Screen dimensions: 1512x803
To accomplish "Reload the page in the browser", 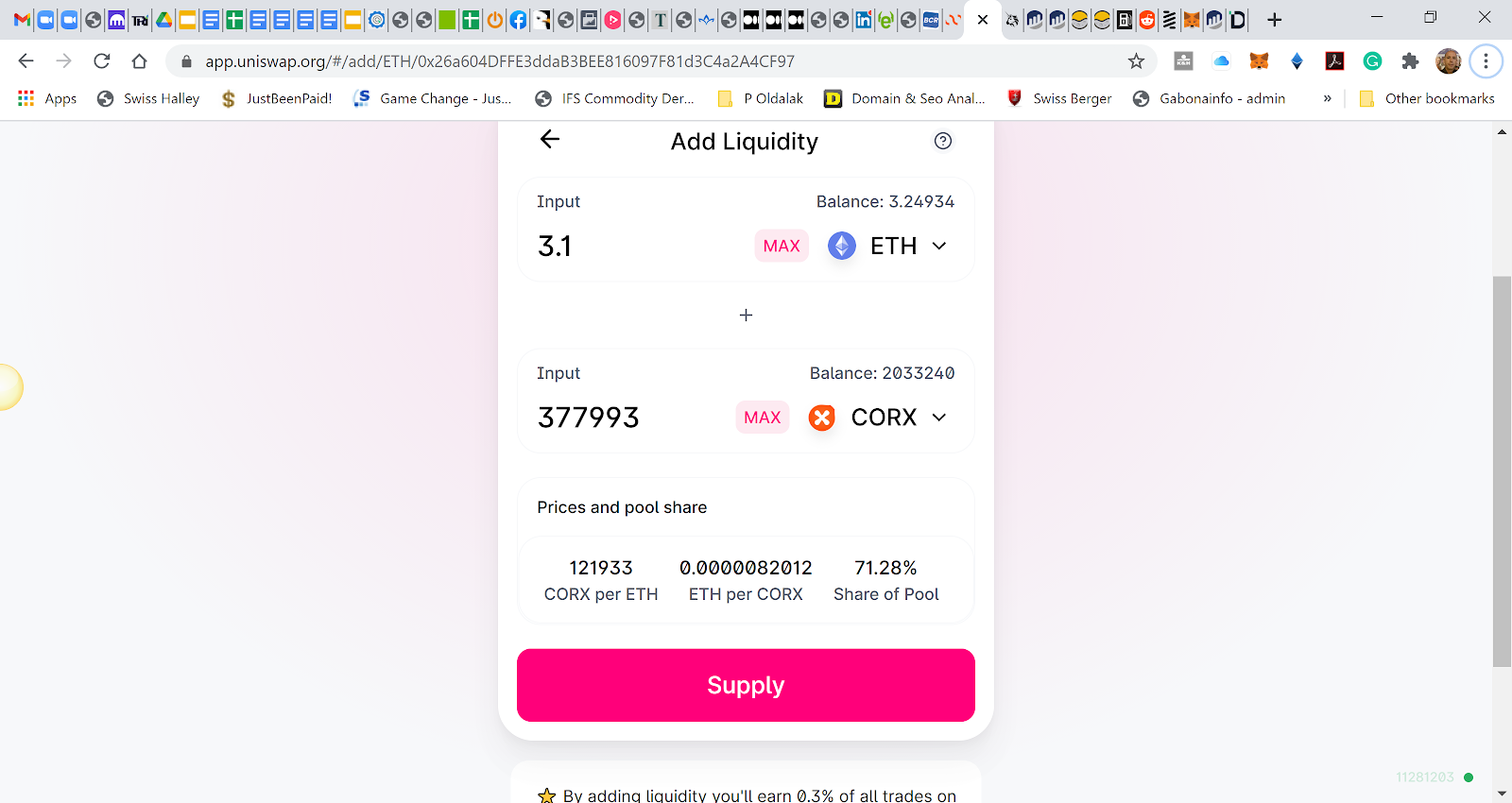I will pos(102,61).
